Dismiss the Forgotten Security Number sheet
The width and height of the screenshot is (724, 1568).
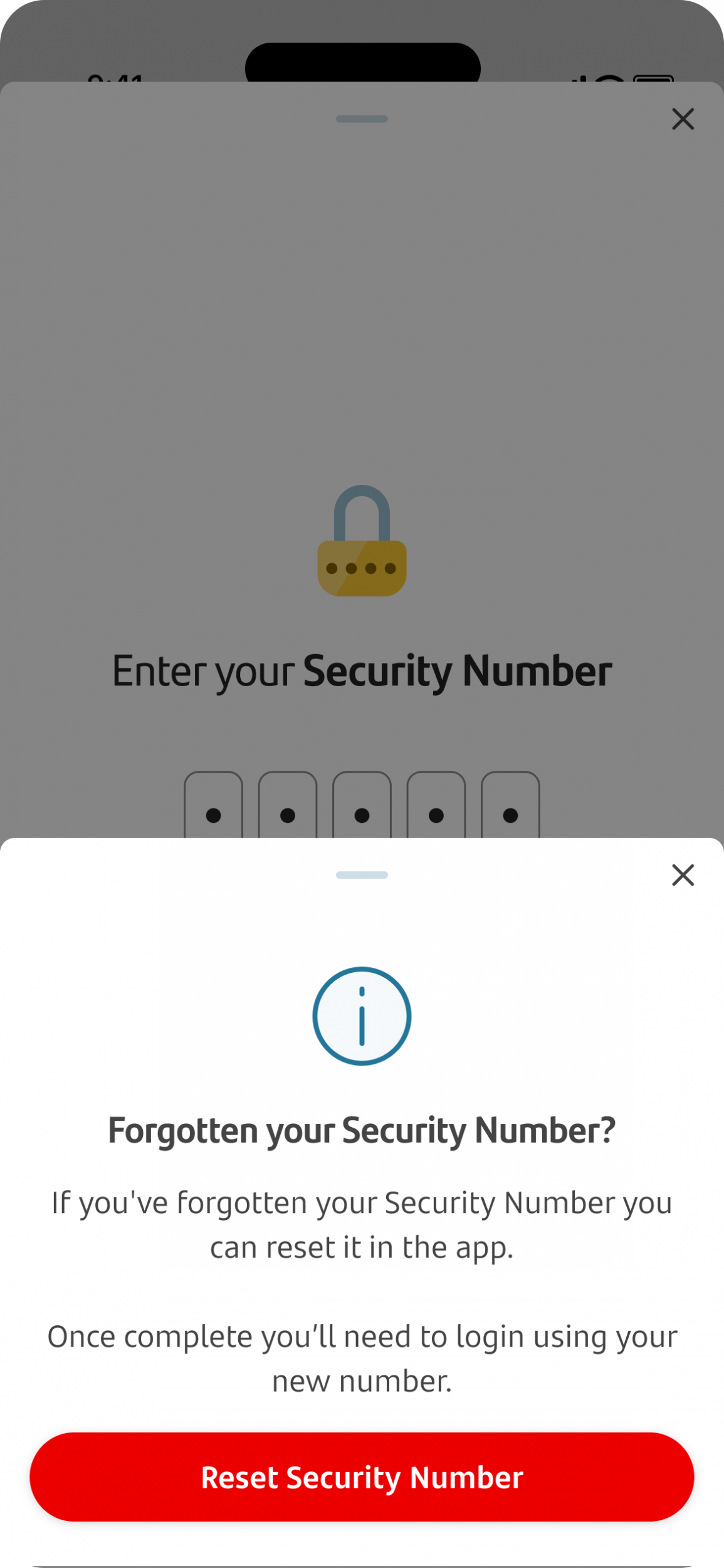pos(683,875)
